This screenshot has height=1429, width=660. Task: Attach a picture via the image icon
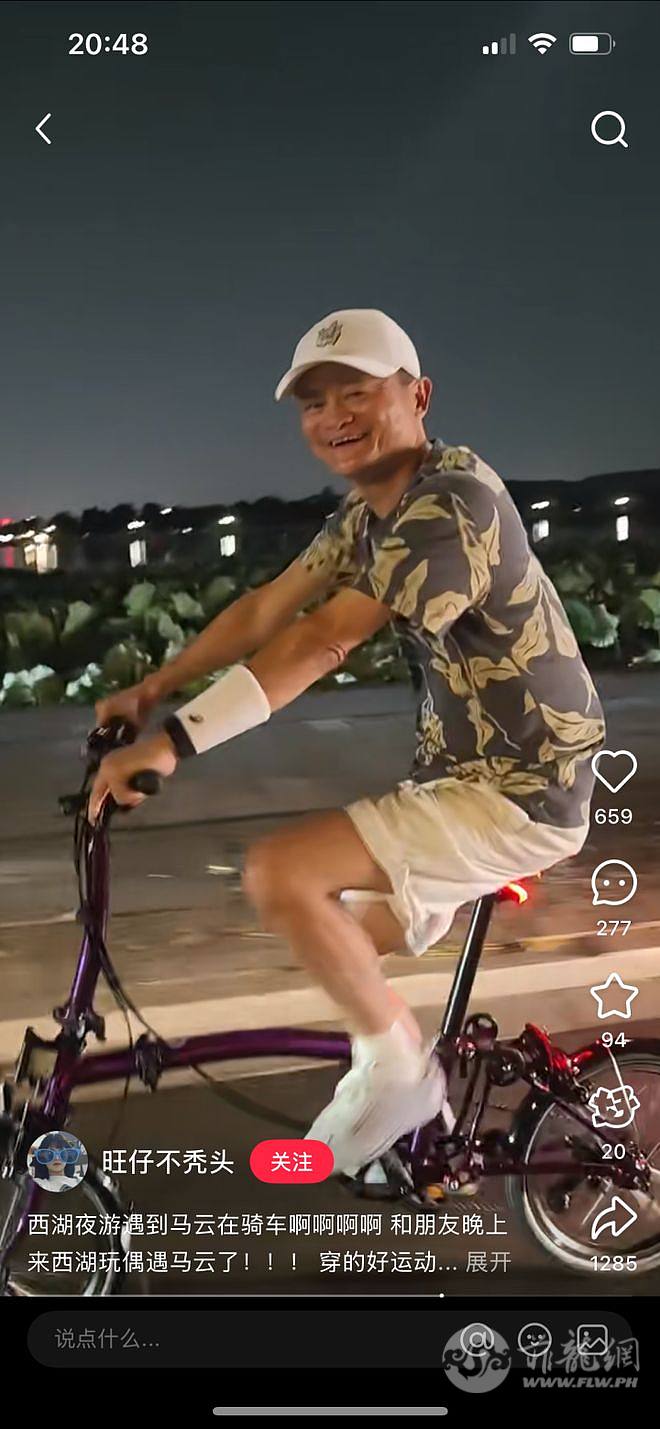coord(592,1338)
